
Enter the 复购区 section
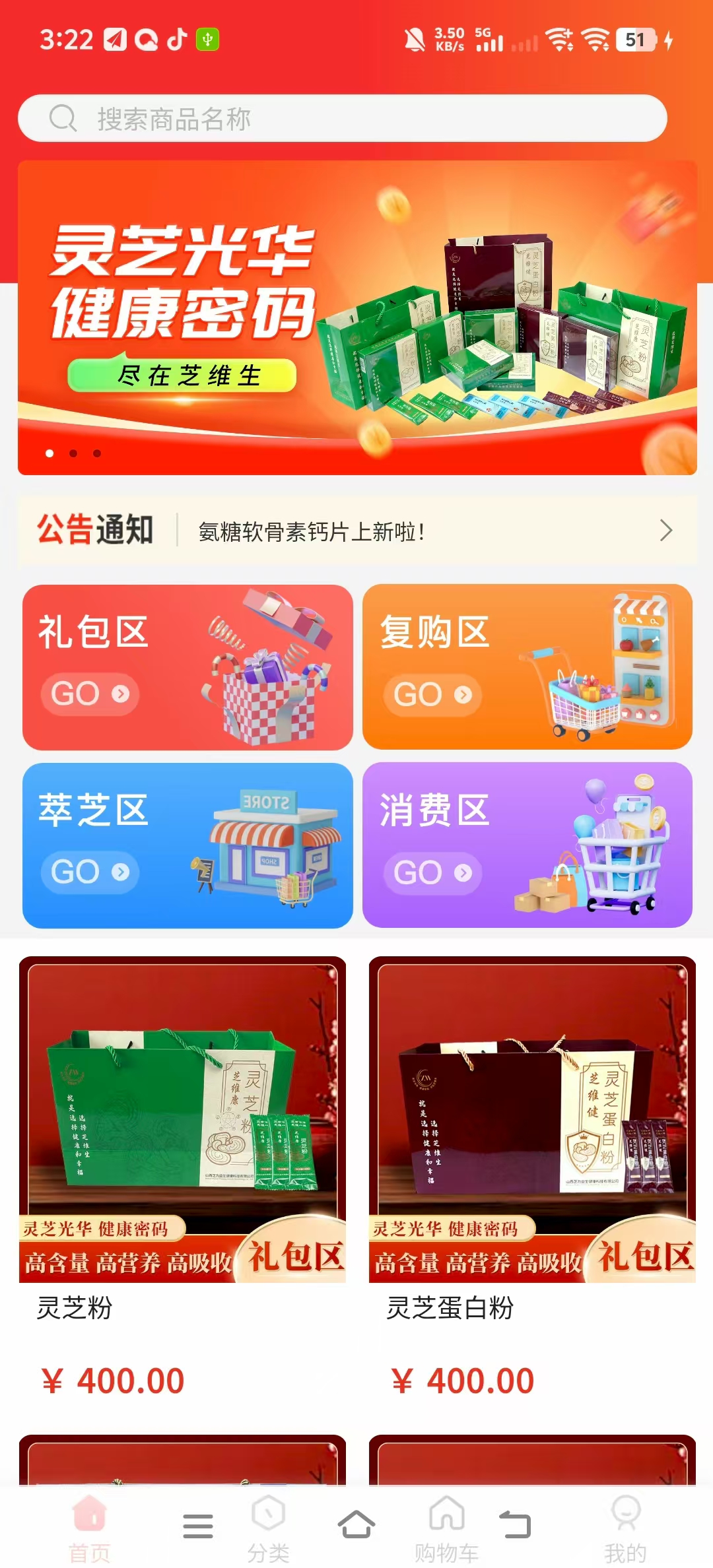point(527,667)
